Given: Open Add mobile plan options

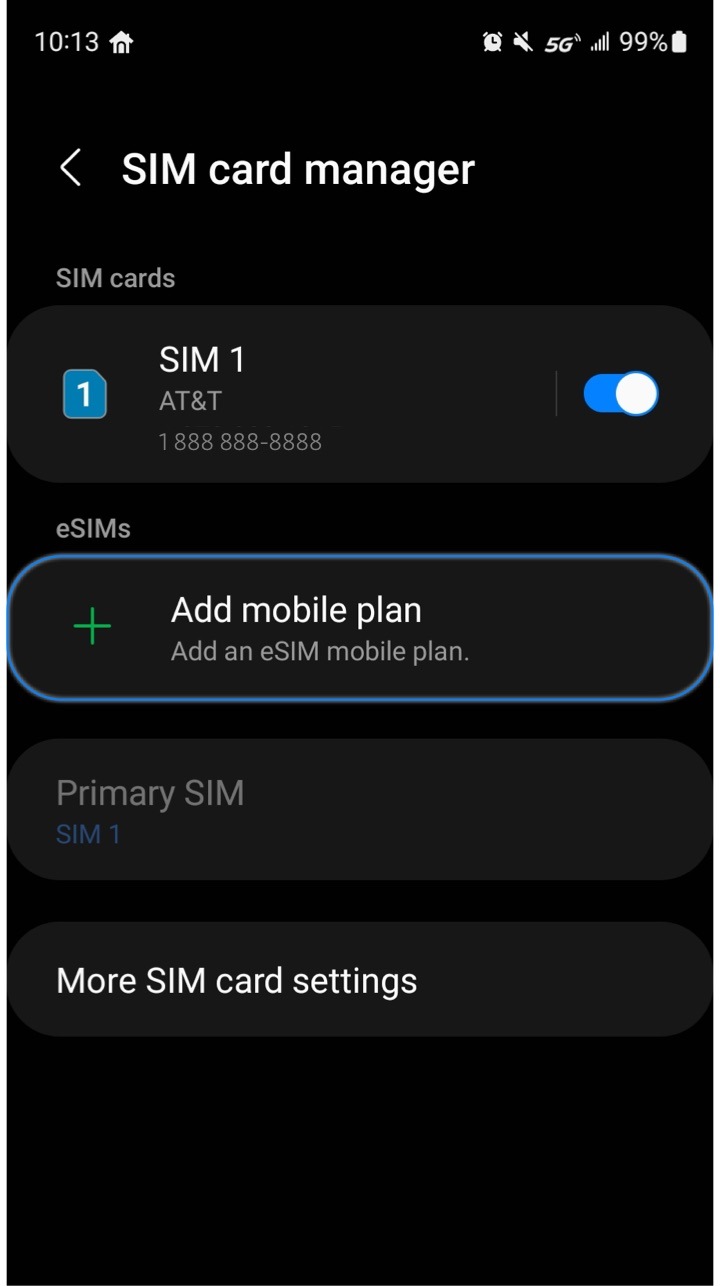Looking at the screenshot, I should tap(360, 626).
